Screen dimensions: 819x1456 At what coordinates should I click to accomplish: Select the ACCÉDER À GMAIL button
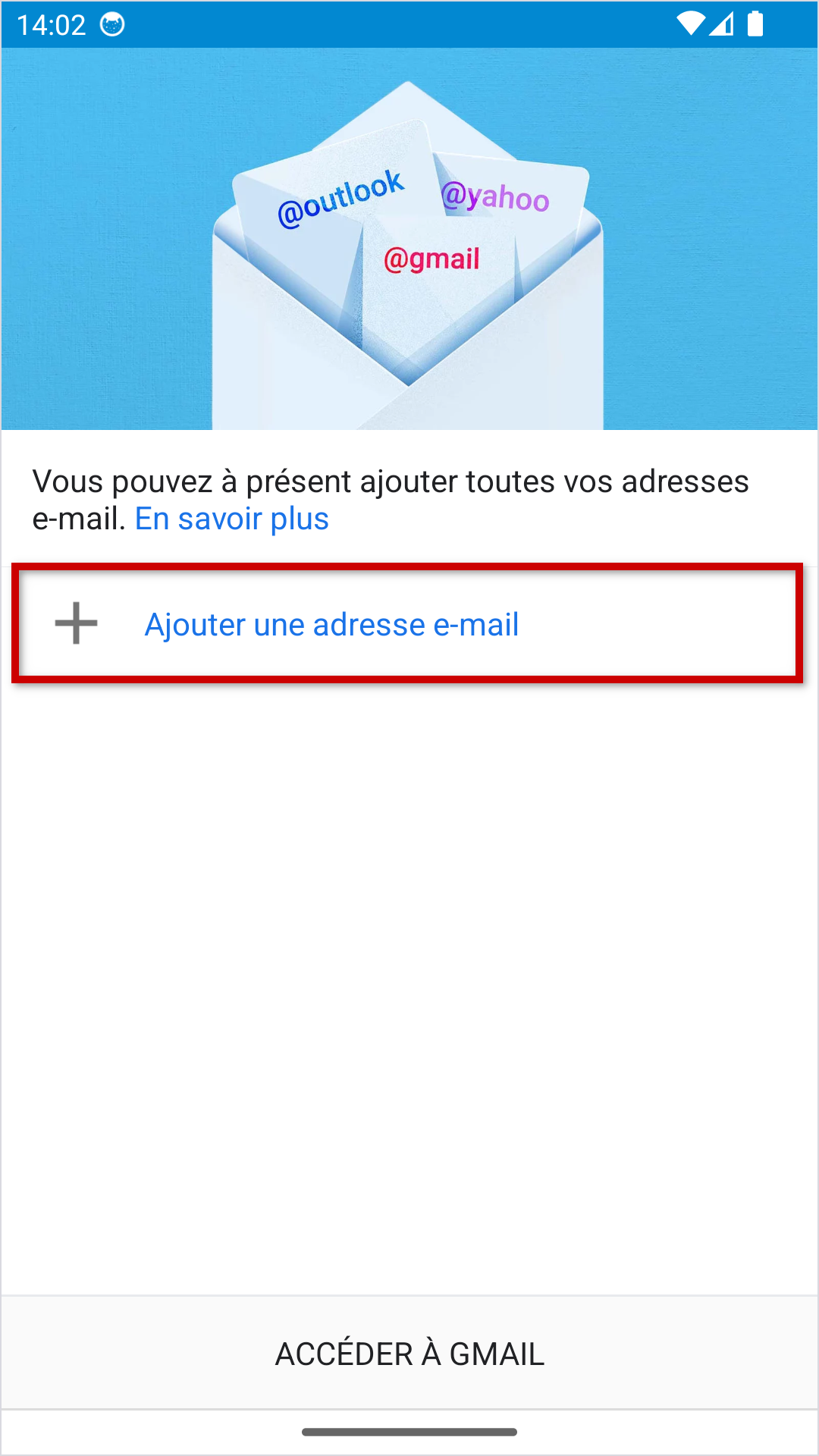409,1354
